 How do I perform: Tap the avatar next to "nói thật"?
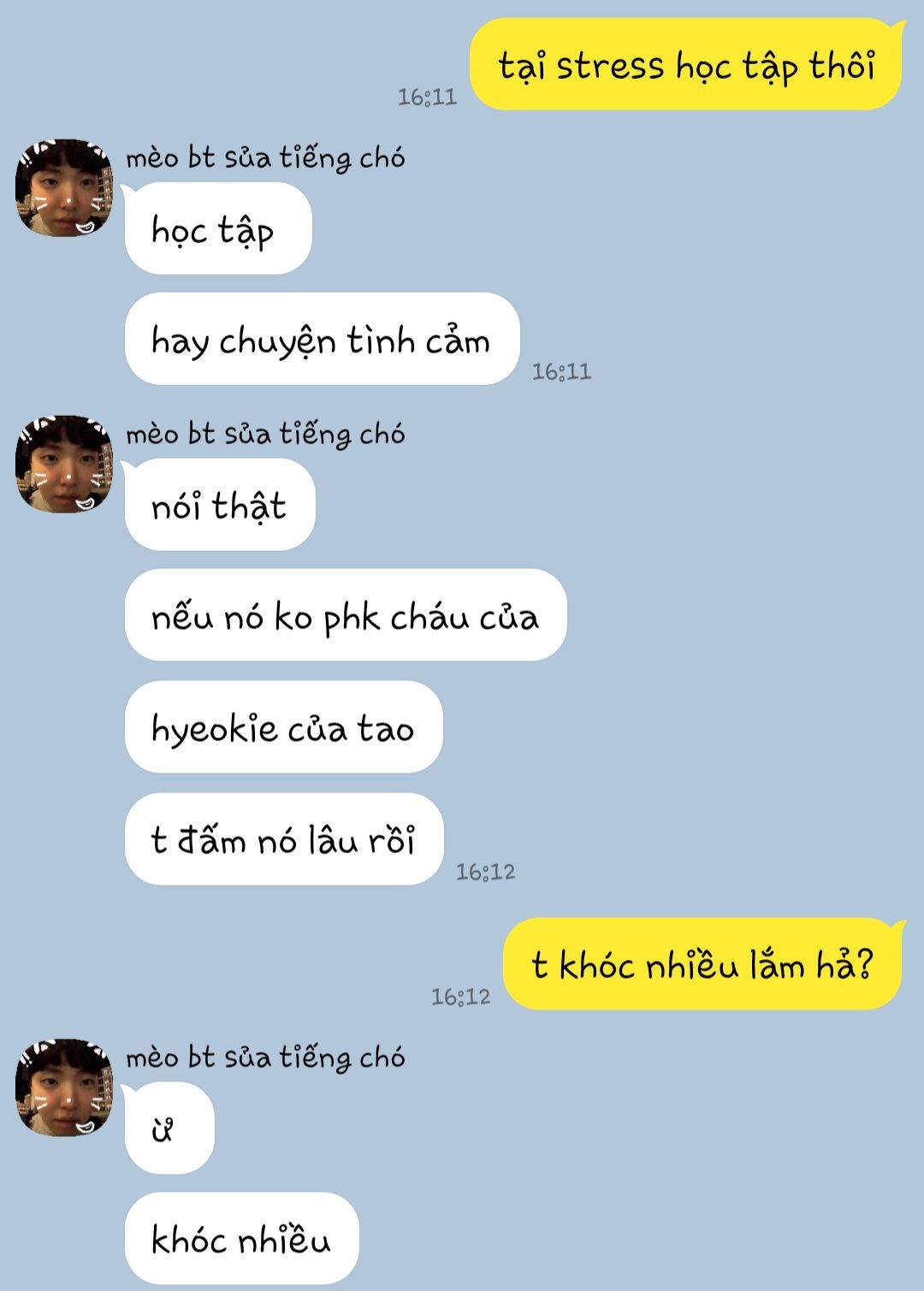tap(64, 465)
